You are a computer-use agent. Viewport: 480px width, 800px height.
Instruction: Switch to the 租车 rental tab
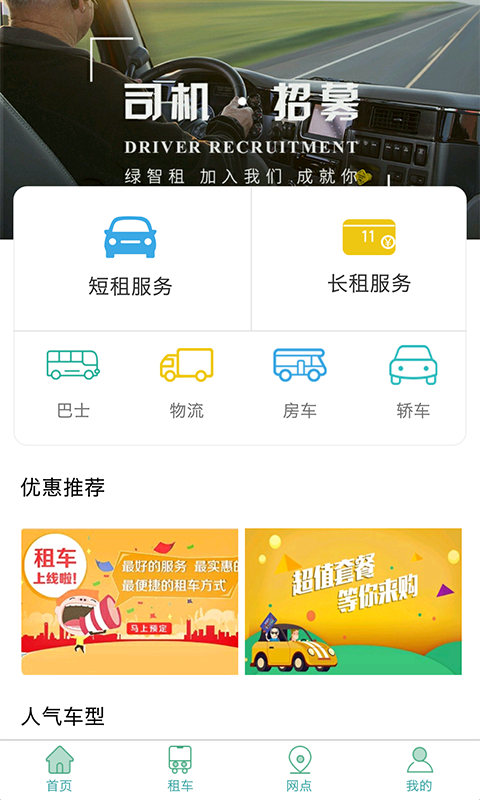point(180,769)
